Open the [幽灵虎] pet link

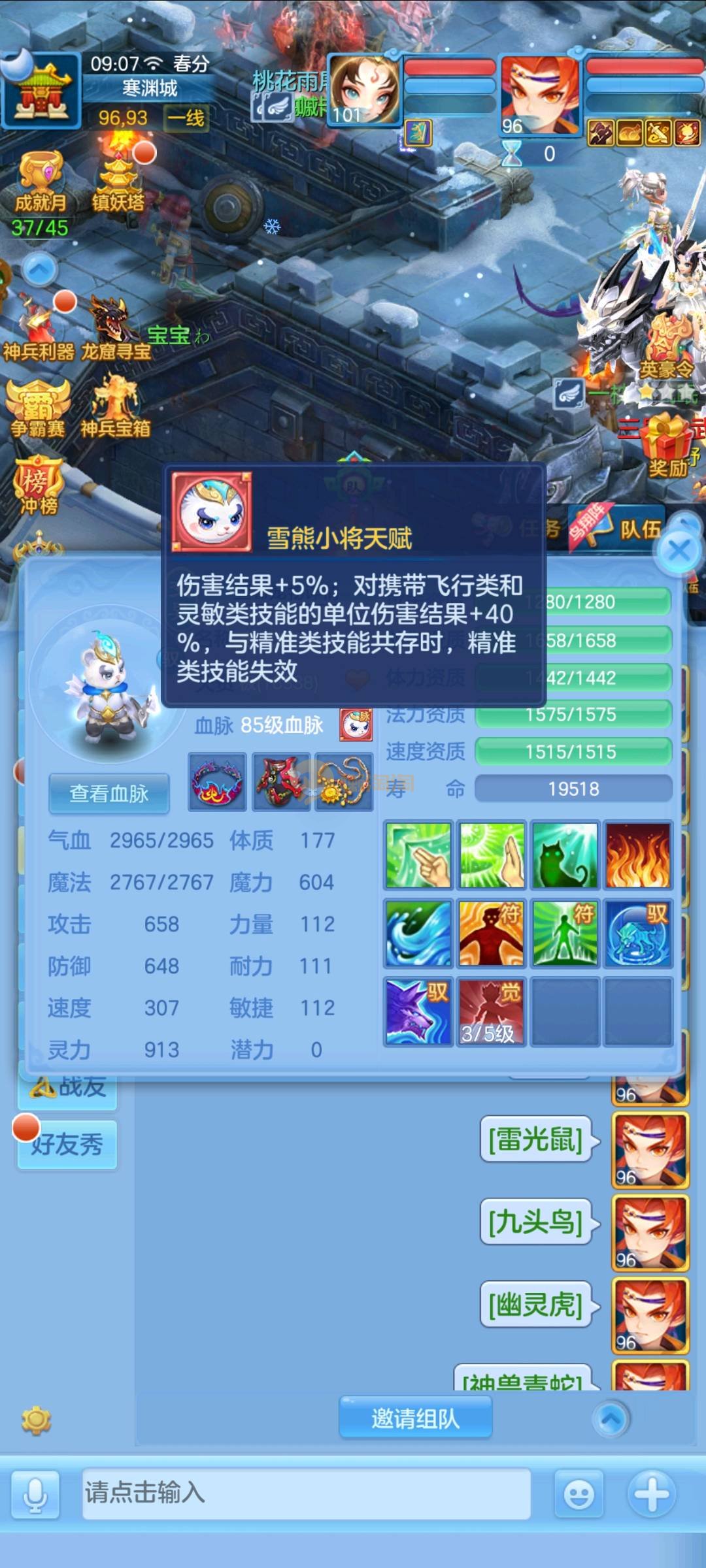[536, 1305]
